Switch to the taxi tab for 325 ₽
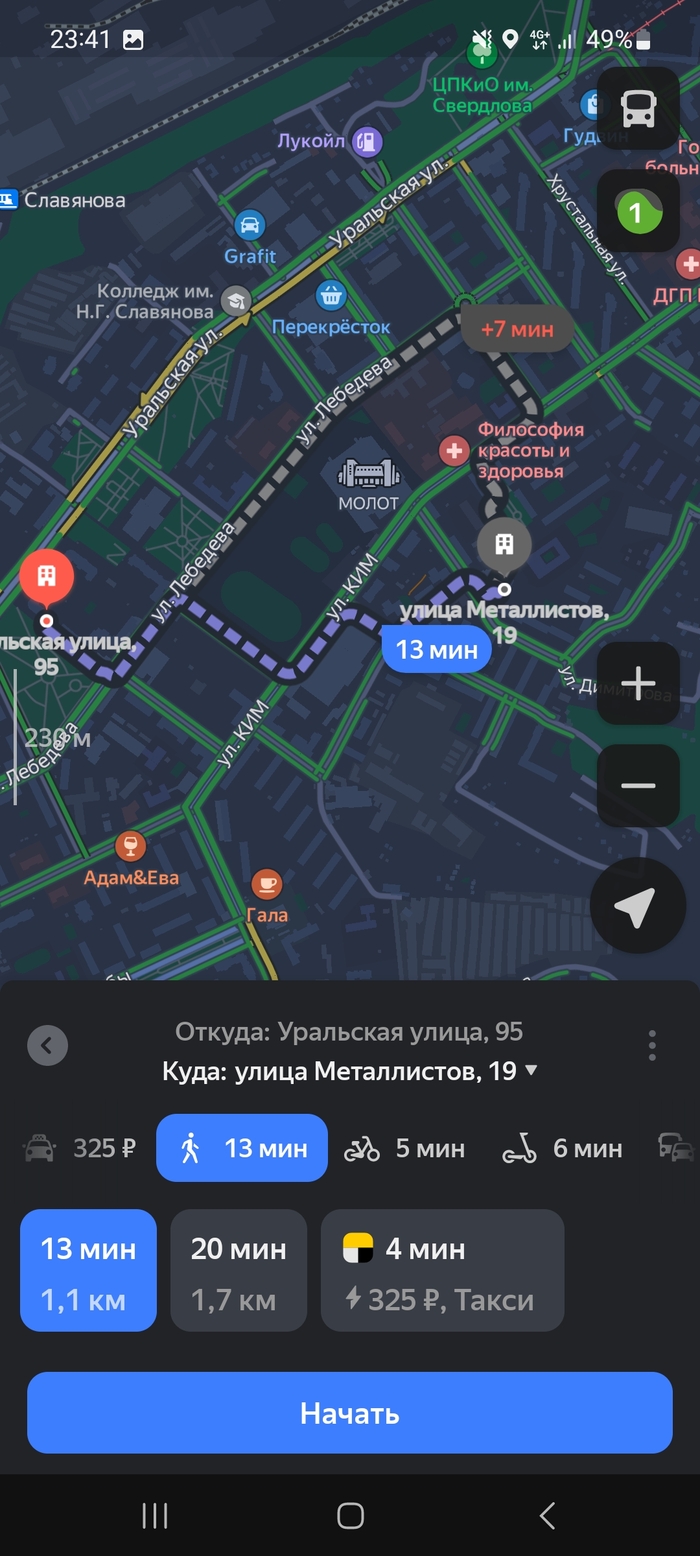 pyautogui.click(x=80, y=1148)
